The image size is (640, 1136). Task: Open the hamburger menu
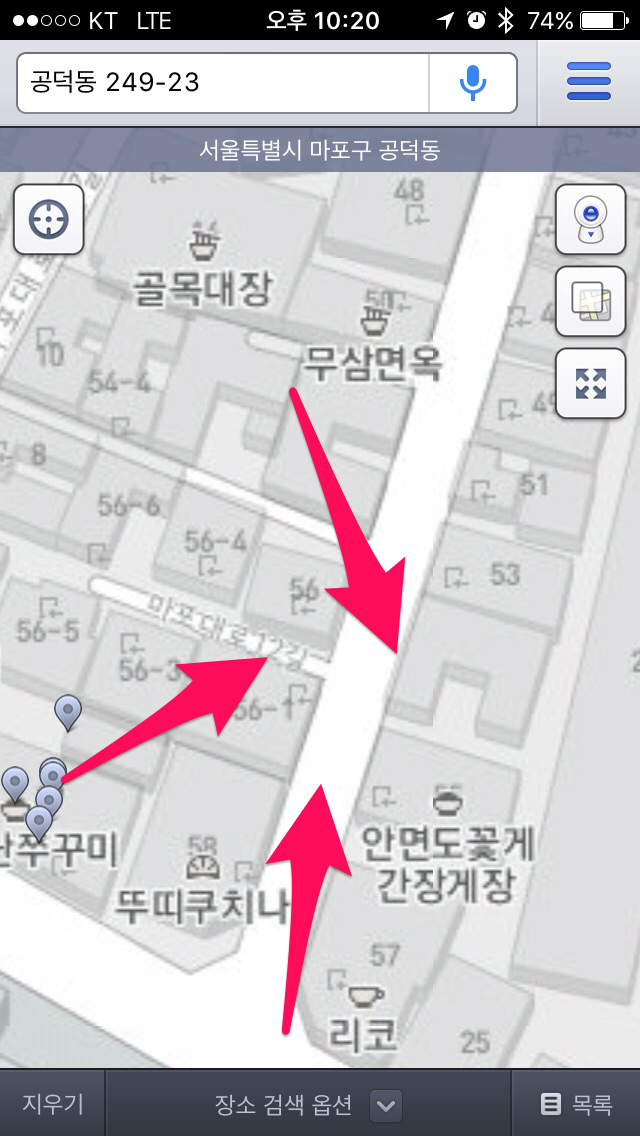(x=589, y=82)
